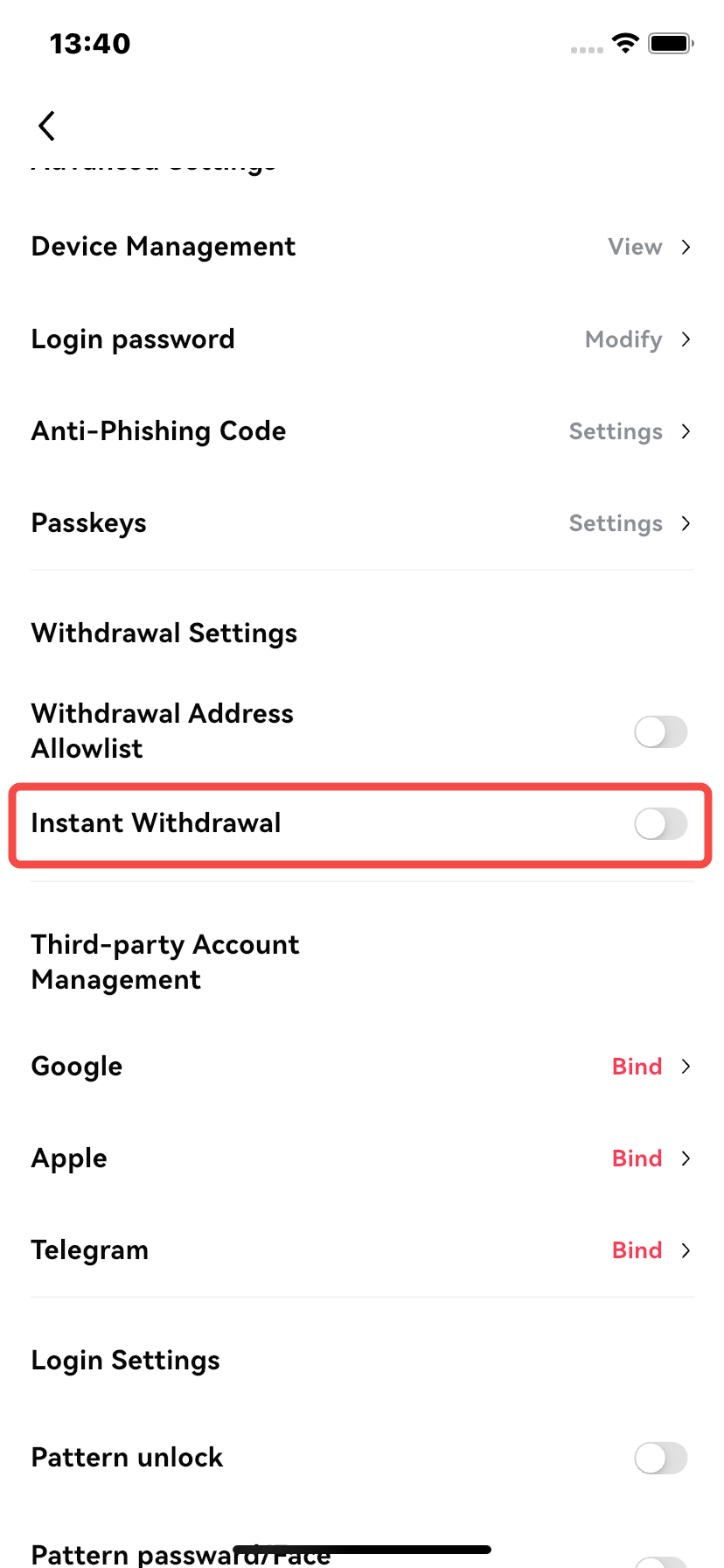
Task: Open Passkeys settings
Action: 362,522
